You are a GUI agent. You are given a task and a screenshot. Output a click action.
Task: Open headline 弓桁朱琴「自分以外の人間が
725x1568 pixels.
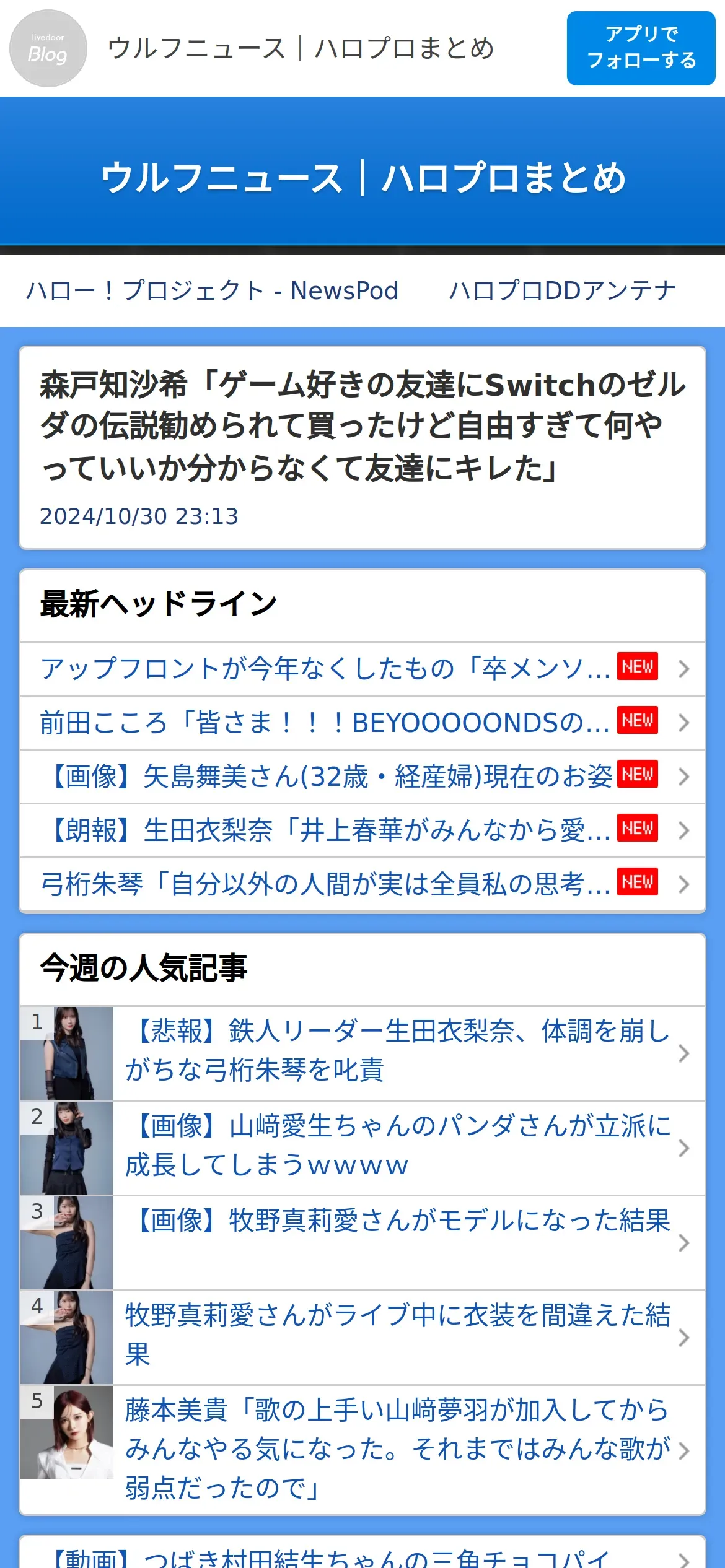(x=362, y=884)
